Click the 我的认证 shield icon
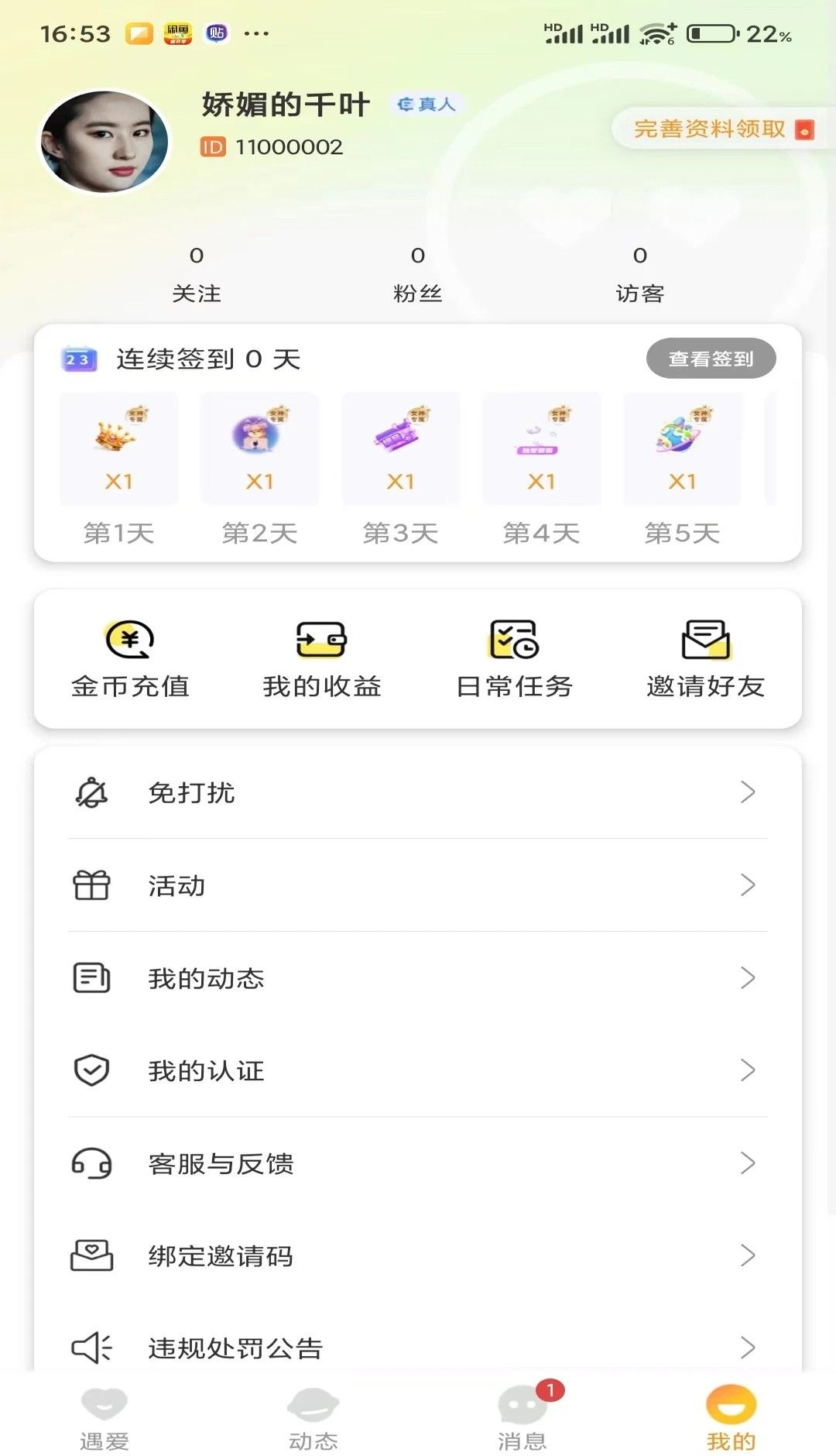Image resolution: width=836 pixels, height=1456 pixels. pos(91,1070)
